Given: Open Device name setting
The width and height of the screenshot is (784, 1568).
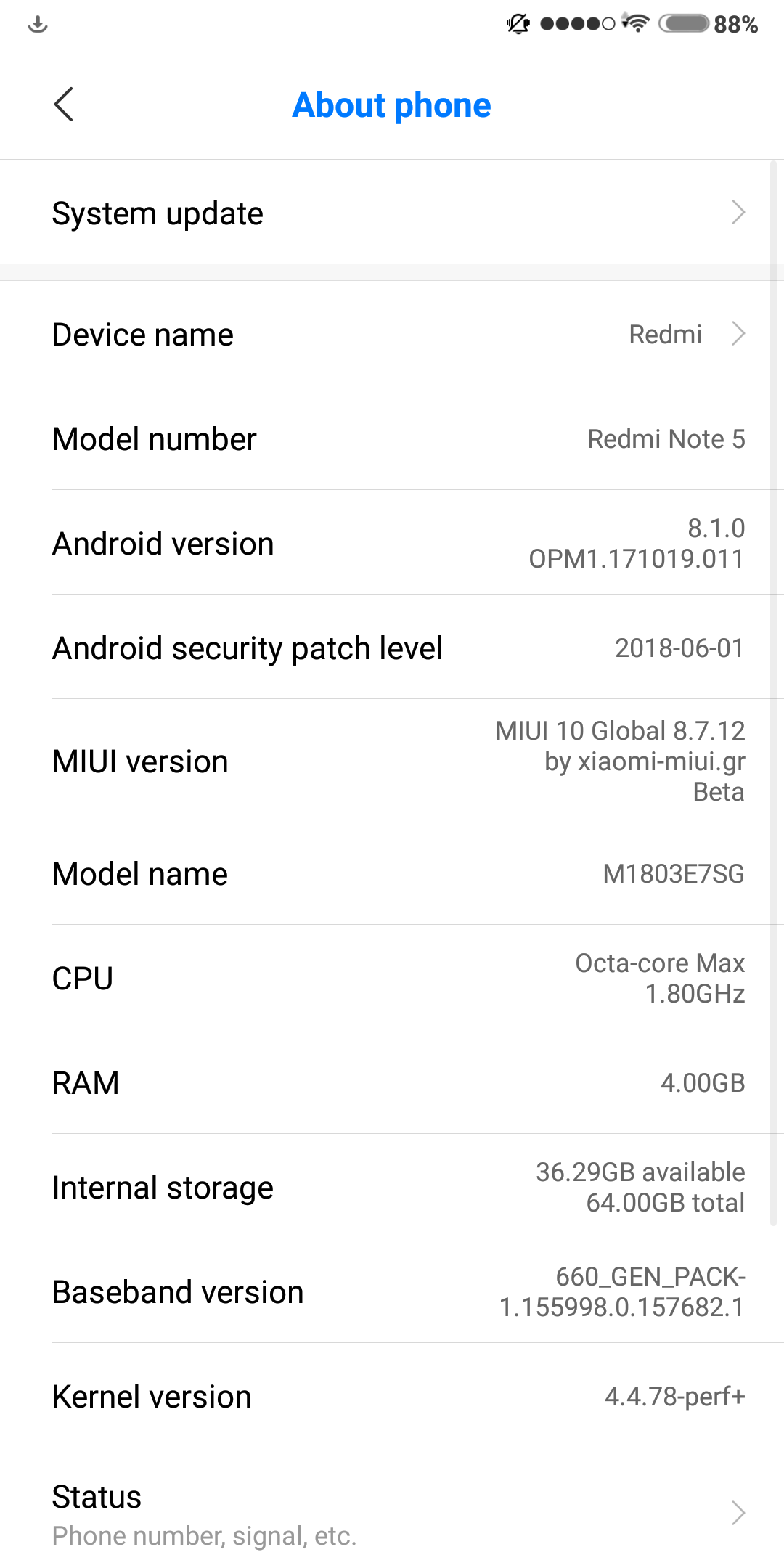Looking at the screenshot, I should [x=392, y=334].
